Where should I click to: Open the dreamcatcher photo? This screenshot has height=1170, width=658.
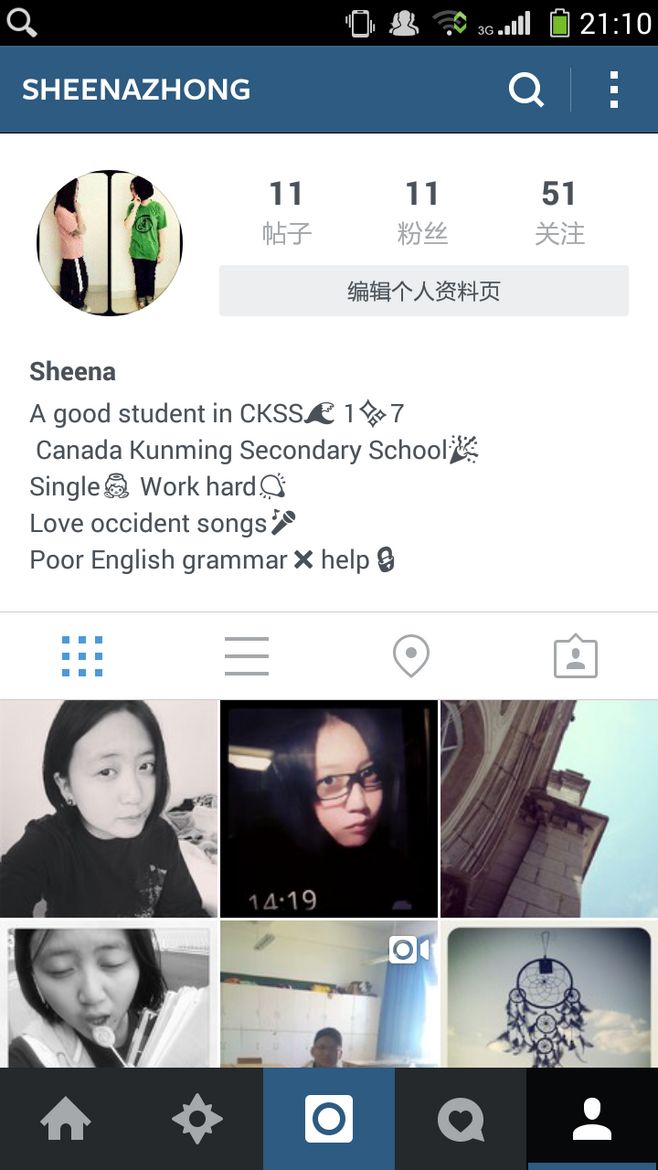[549, 994]
